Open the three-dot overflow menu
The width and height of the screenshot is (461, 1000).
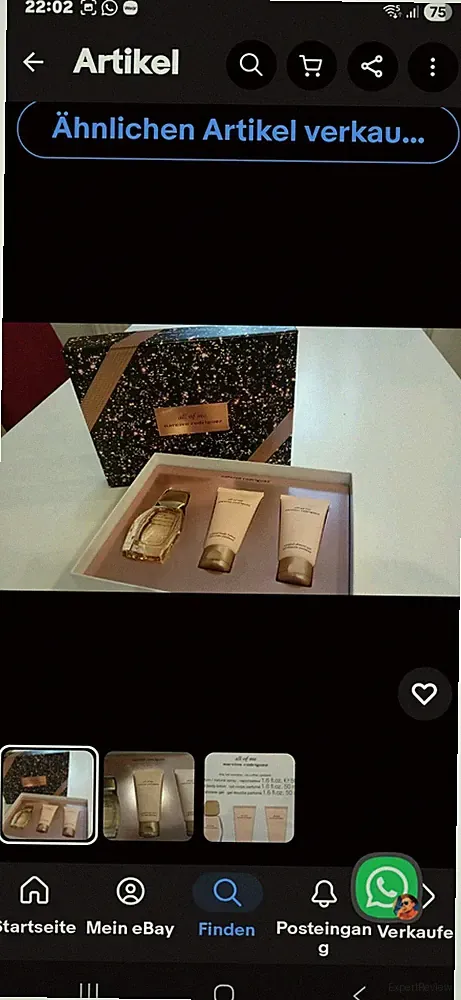pos(433,66)
